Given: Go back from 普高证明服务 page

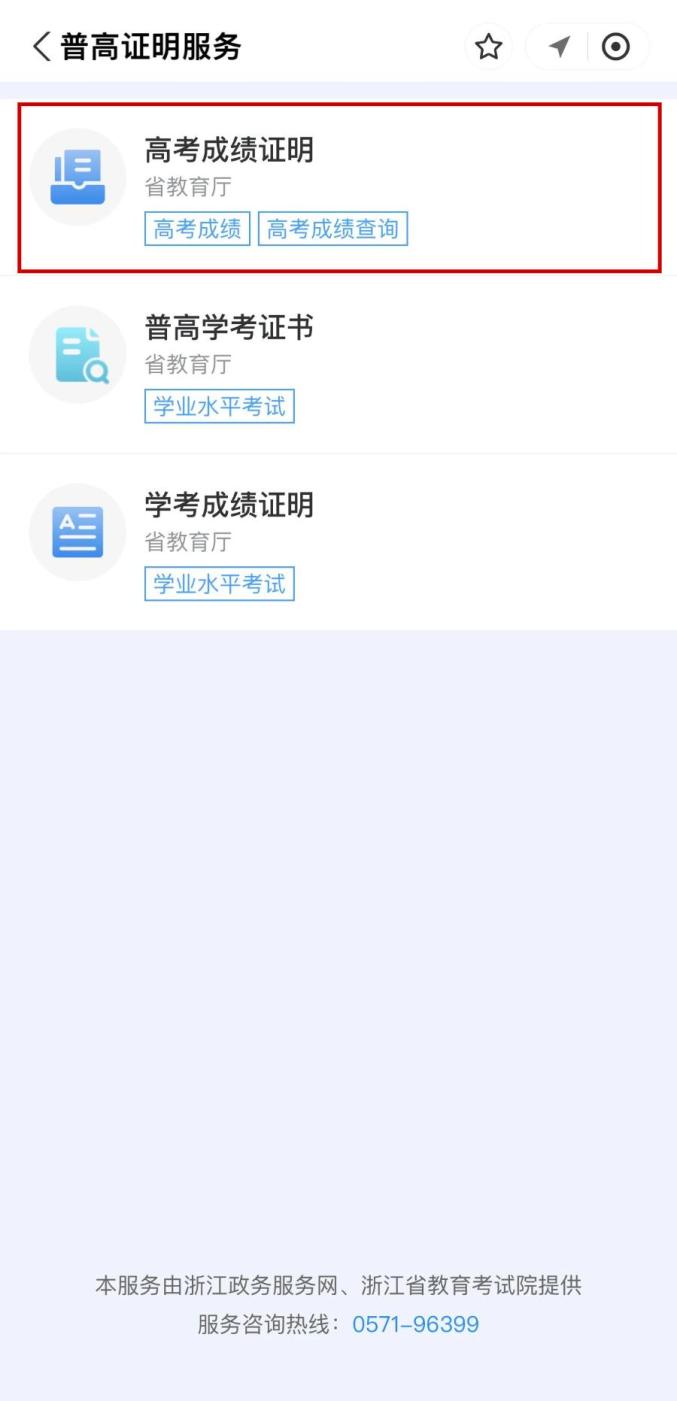Looking at the screenshot, I should (x=42, y=47).
